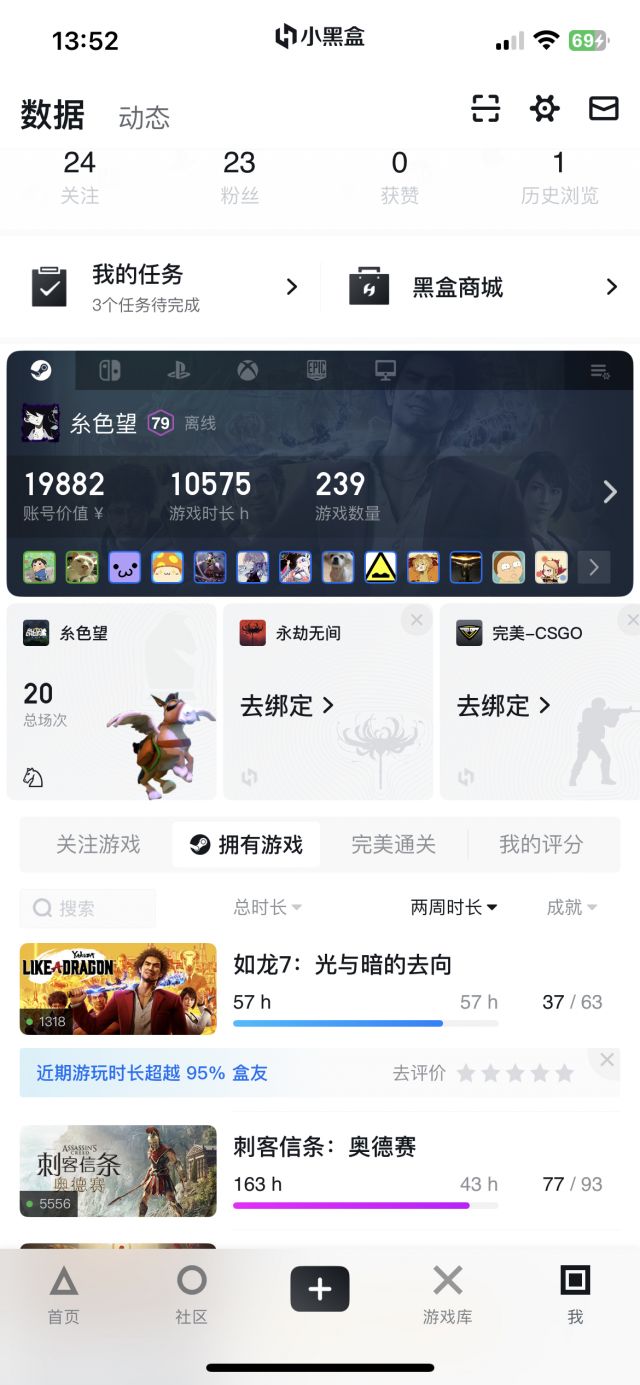Sort by 总时长
The image size is (640, 1385).
[267, 907]
